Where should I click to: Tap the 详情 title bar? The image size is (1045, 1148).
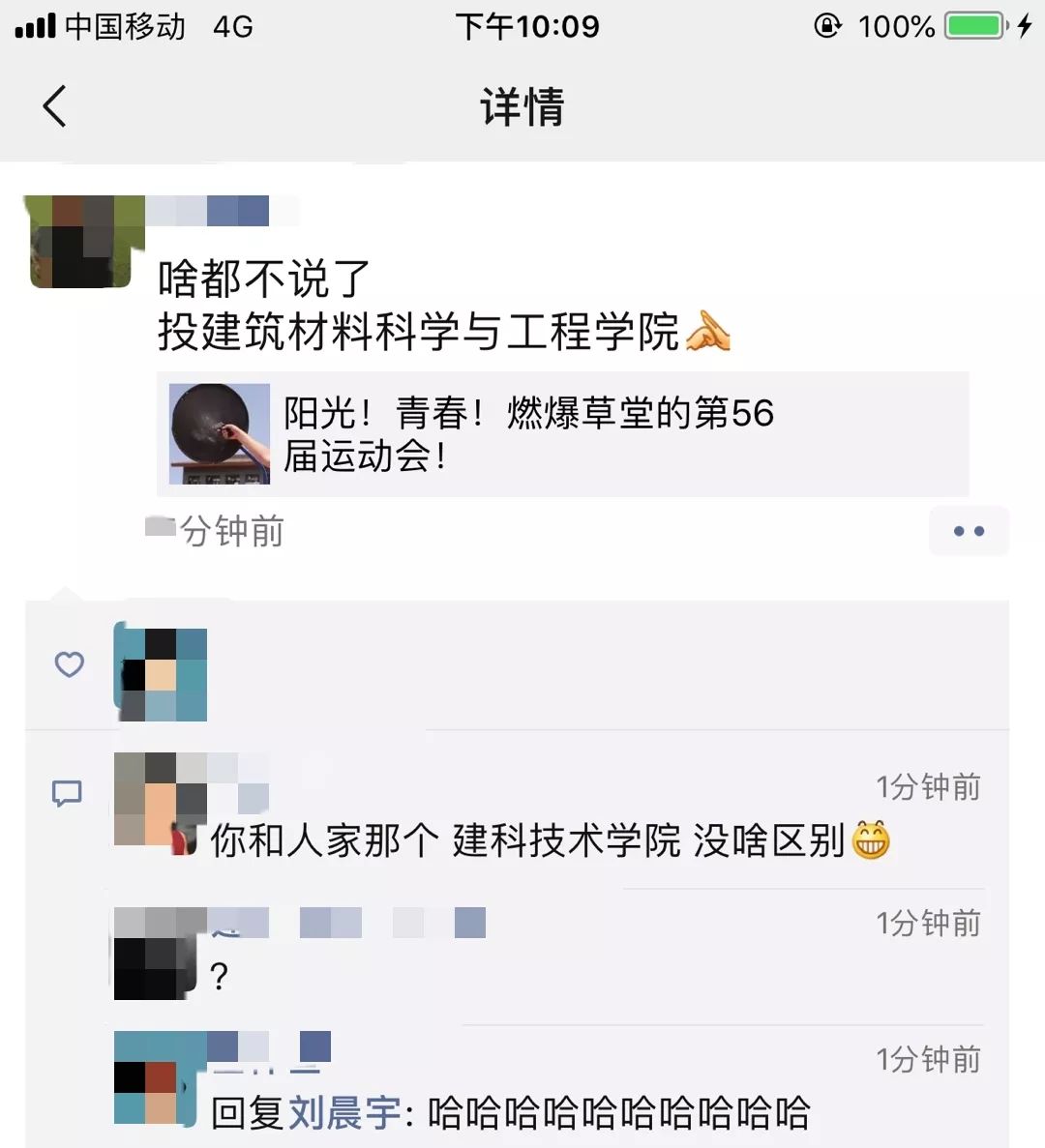tap(522, 106)
